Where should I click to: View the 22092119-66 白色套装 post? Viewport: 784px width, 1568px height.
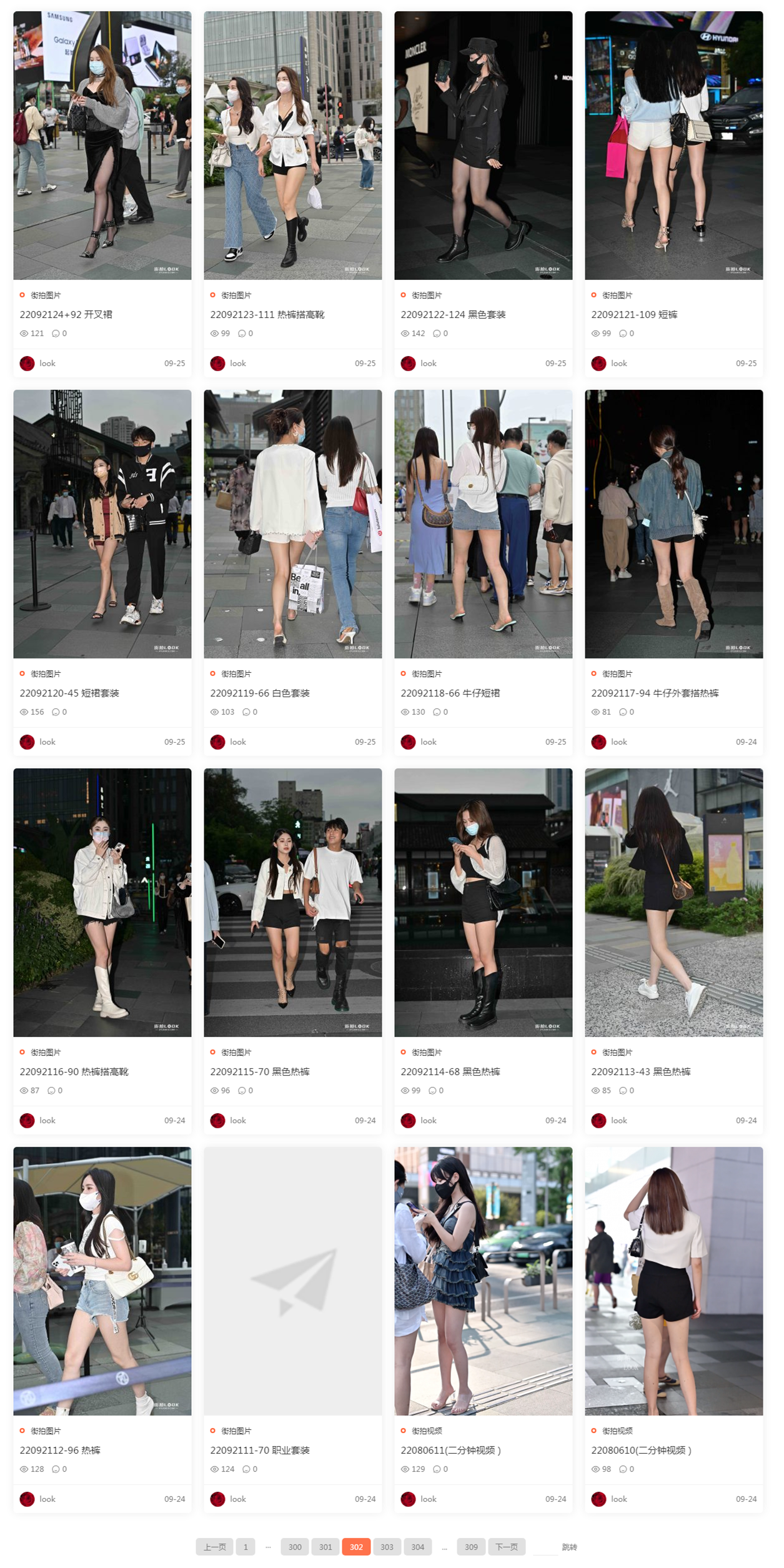click(x=259, y=693)
